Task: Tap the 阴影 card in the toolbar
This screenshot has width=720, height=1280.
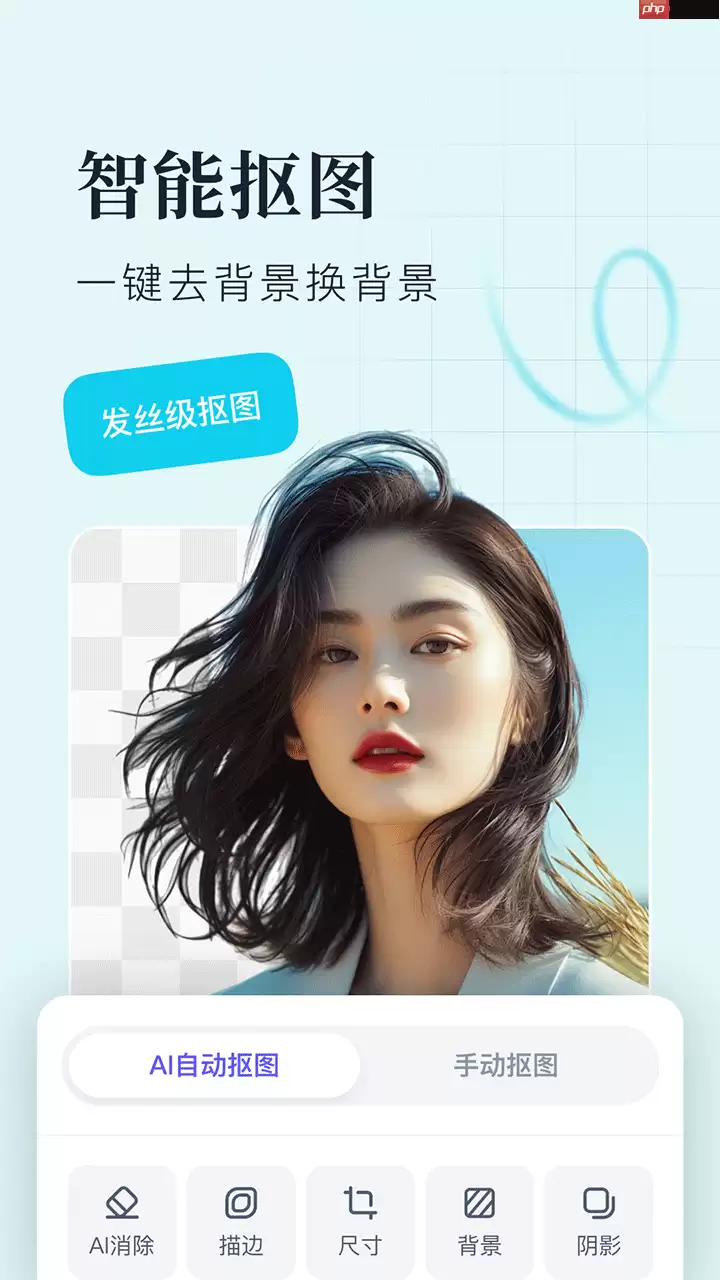Action: click(599, 1220)
